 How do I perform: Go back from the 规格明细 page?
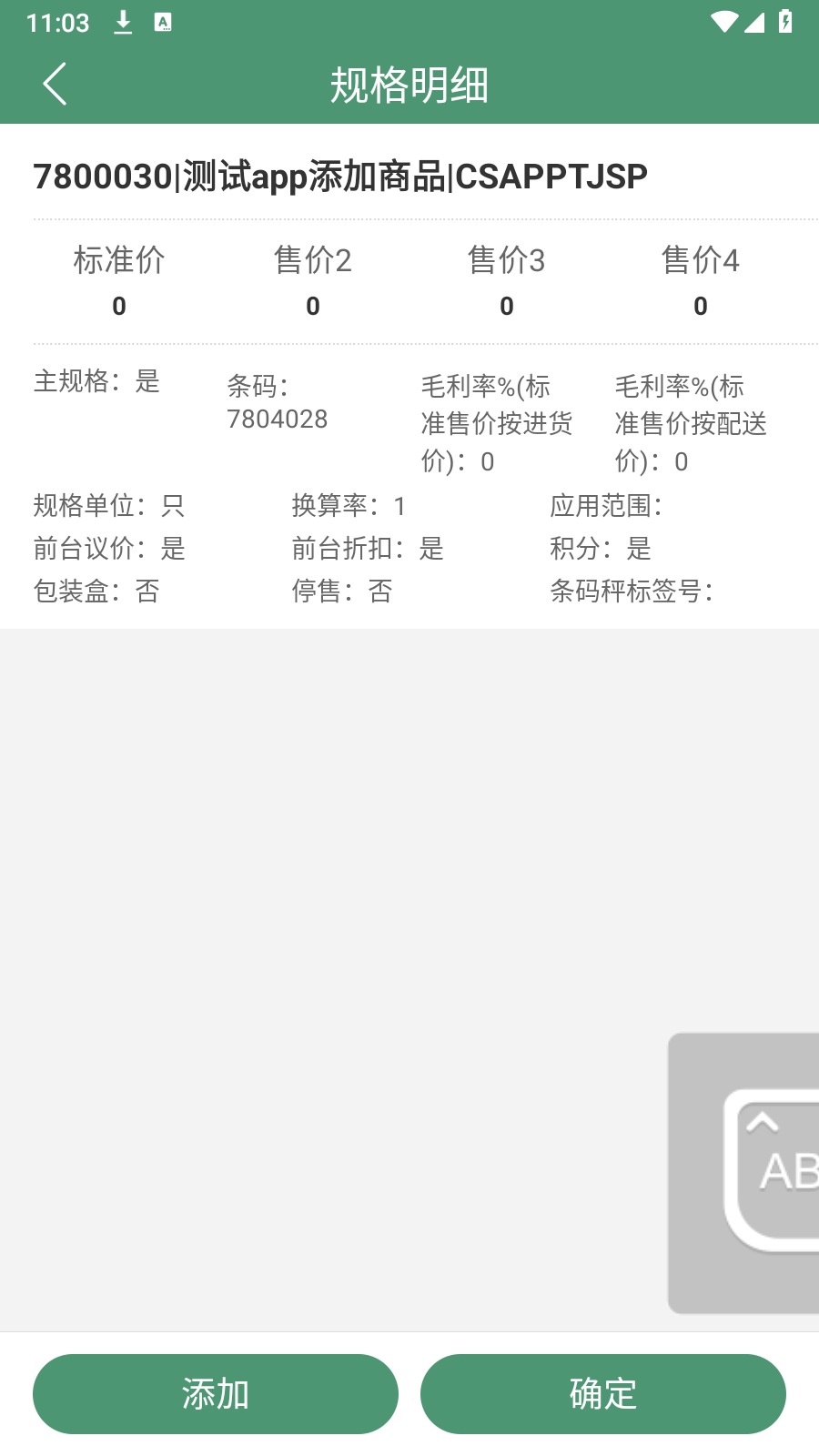(x=55, y=85)
